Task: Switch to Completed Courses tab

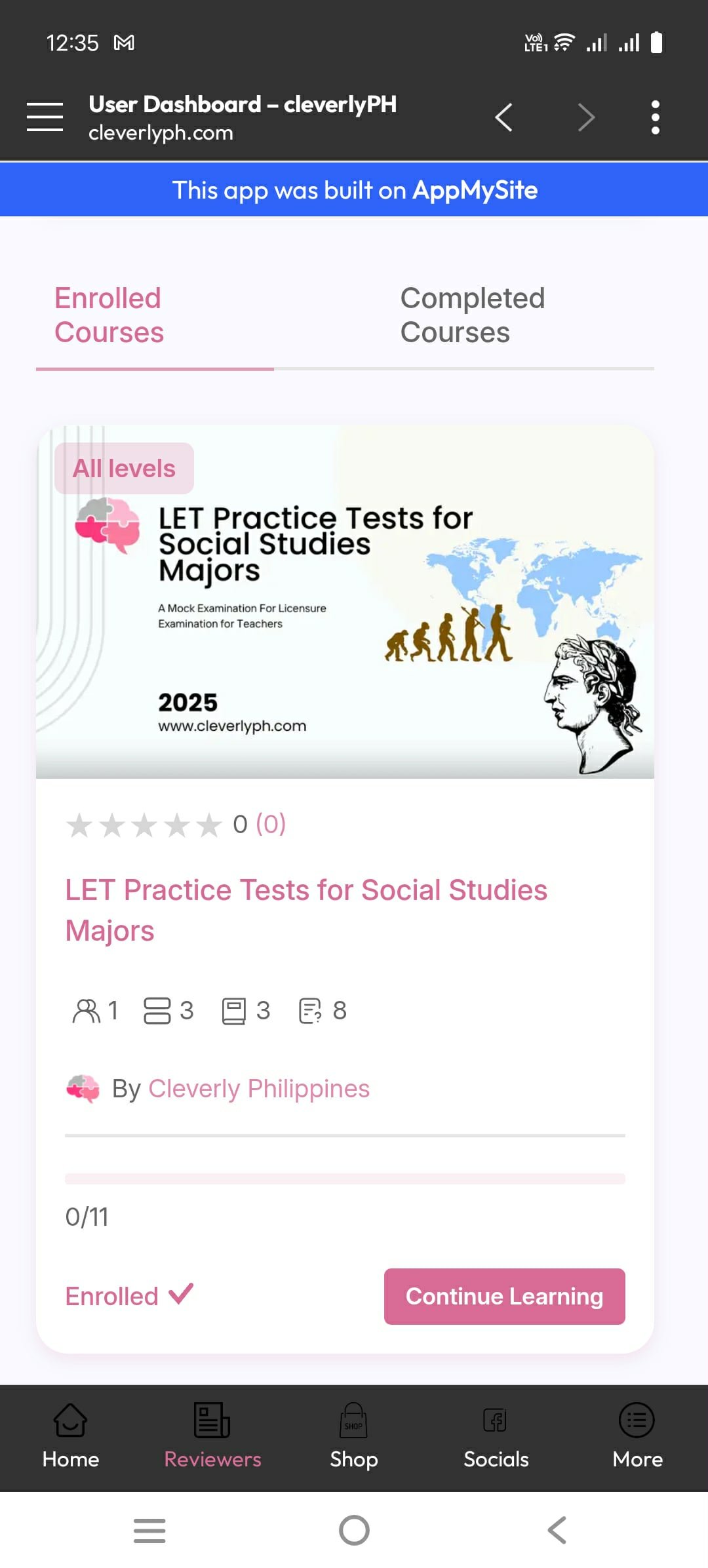Action: (472, 315)
